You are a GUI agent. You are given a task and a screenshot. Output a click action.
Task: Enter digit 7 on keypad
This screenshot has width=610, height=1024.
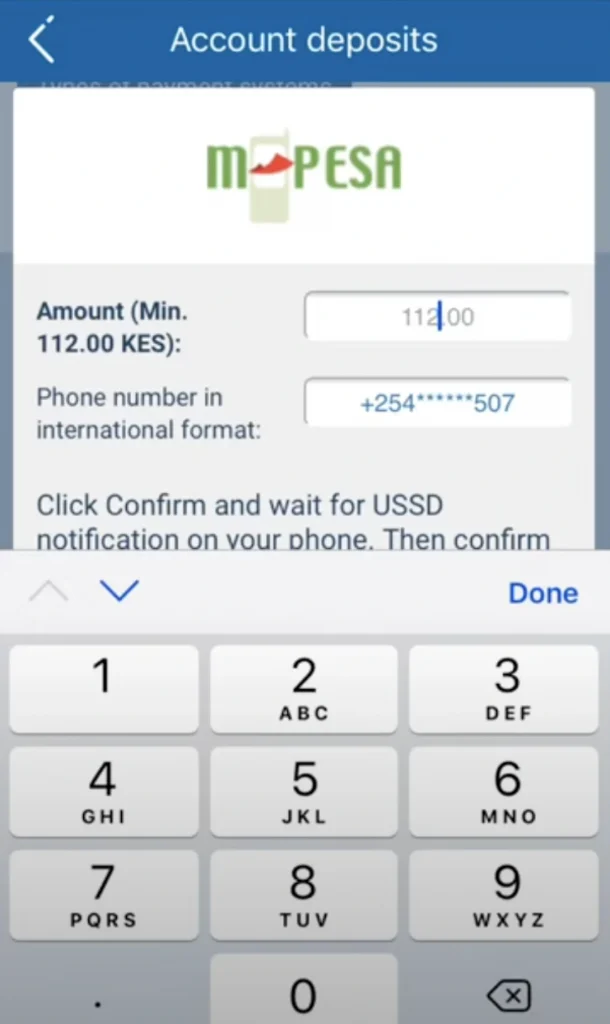[103, 893]
